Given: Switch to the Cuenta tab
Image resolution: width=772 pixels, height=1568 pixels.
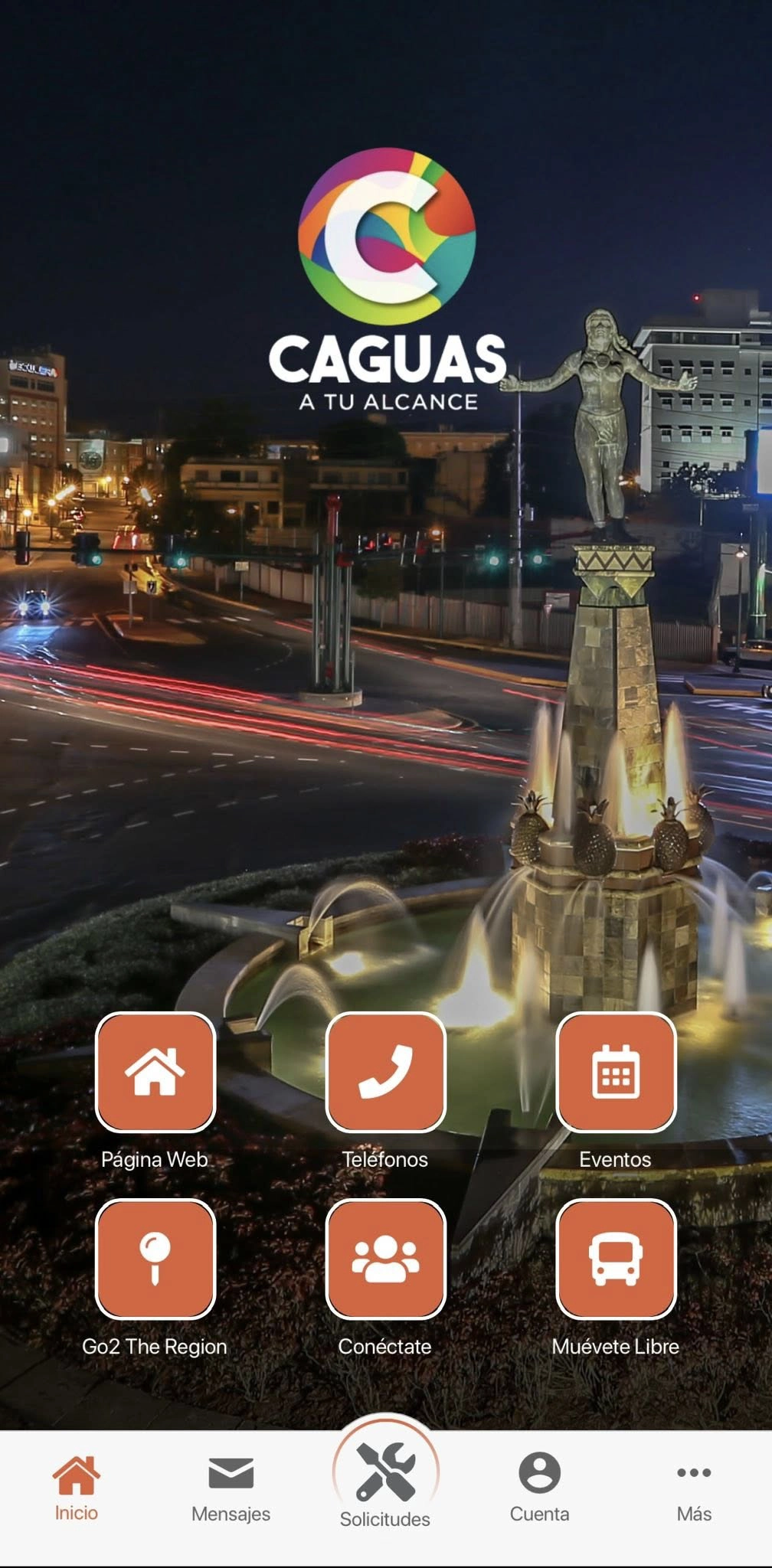Looking at the screenshot, I should pos(539,1488).
